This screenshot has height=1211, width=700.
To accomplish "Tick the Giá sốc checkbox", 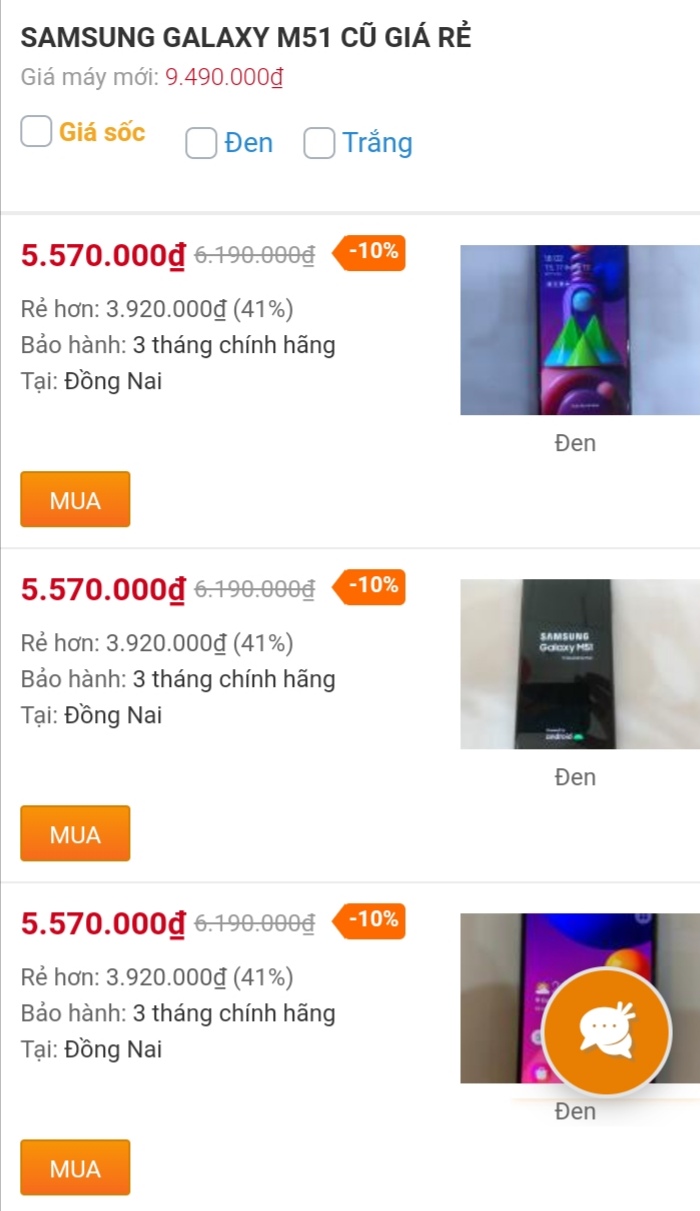I will (37, 131).
